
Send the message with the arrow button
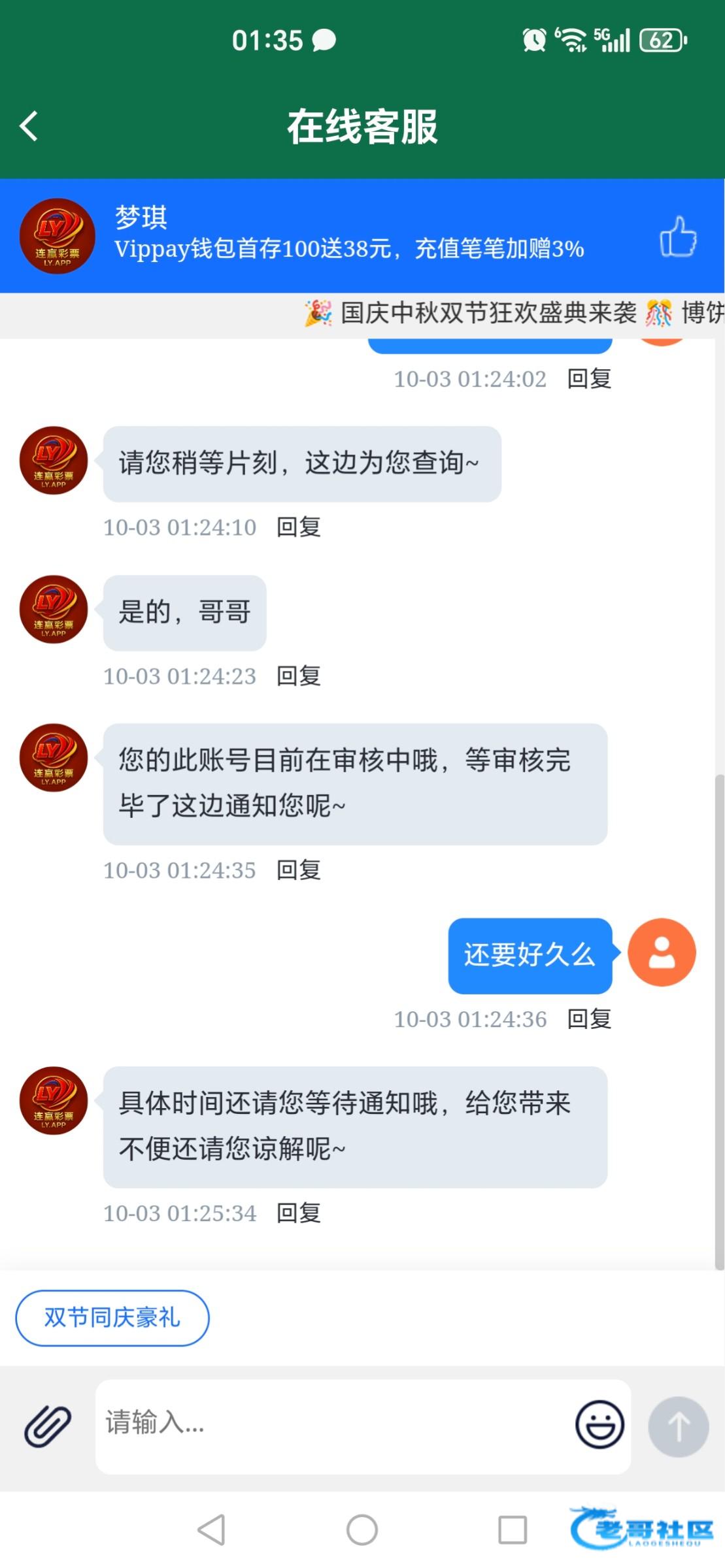[678, 1426]
